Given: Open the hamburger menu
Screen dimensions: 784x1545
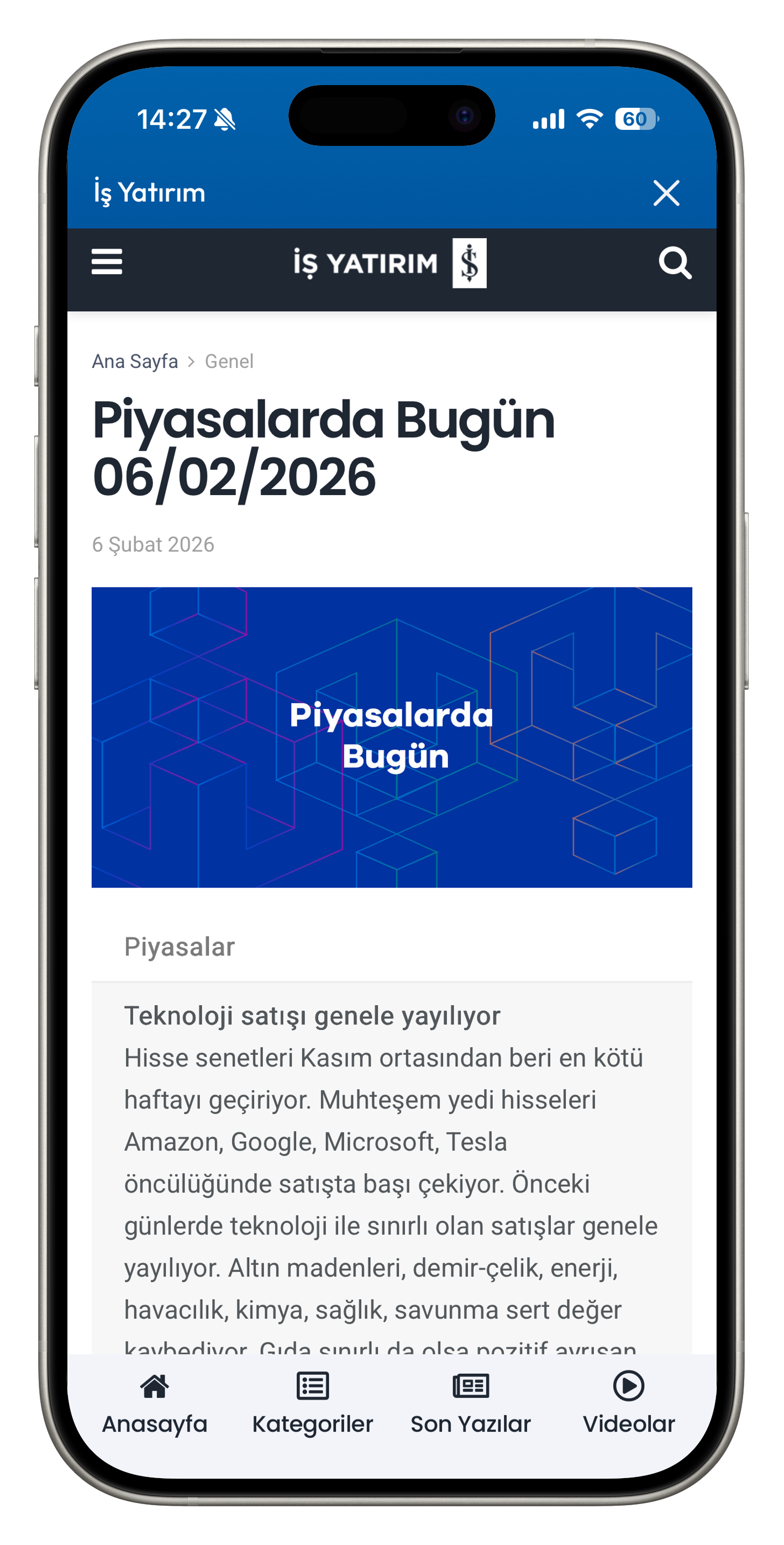Looking at the screenshot, I should (107, 262).
